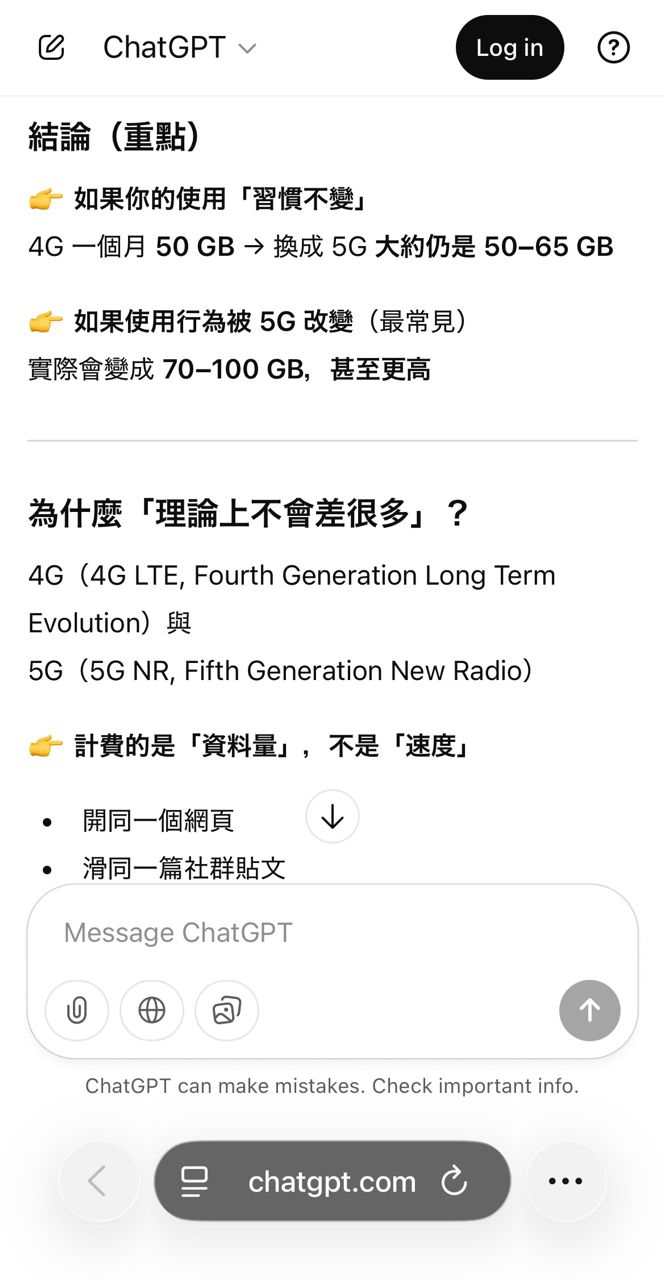Open the ChatGPT model dropdown

180,47
